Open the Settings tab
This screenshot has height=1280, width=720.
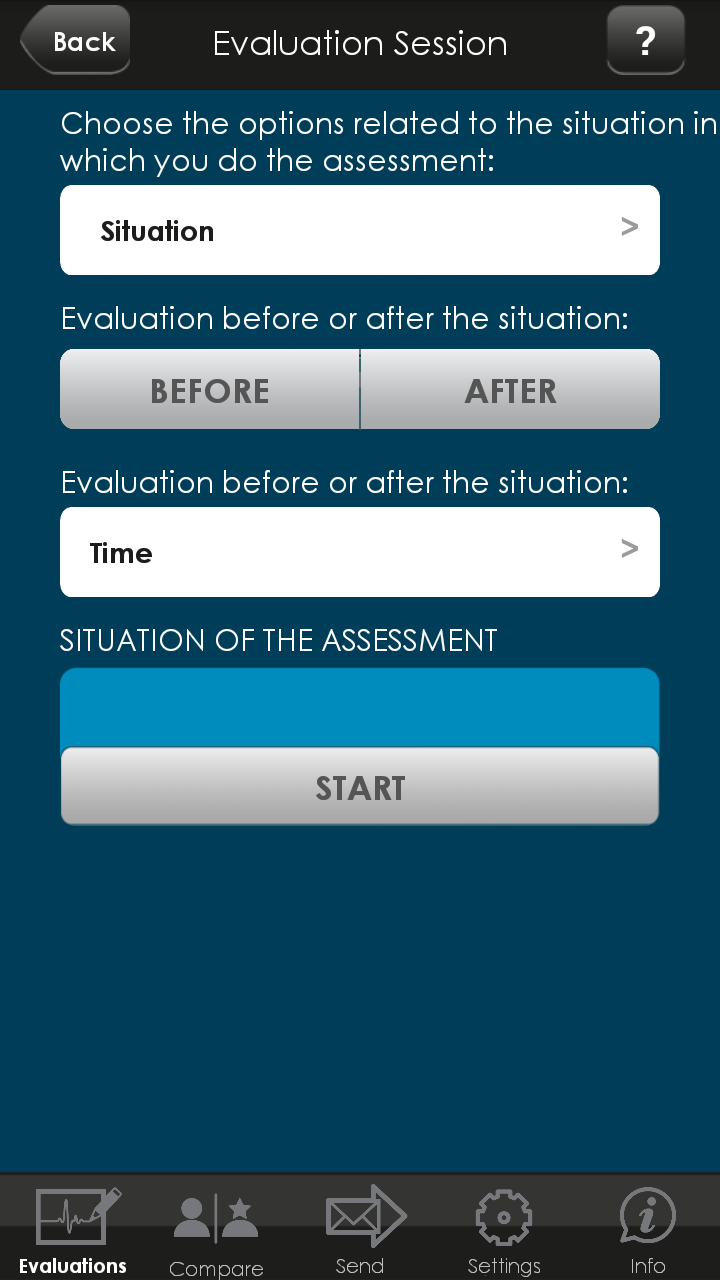click(504, 1230)
